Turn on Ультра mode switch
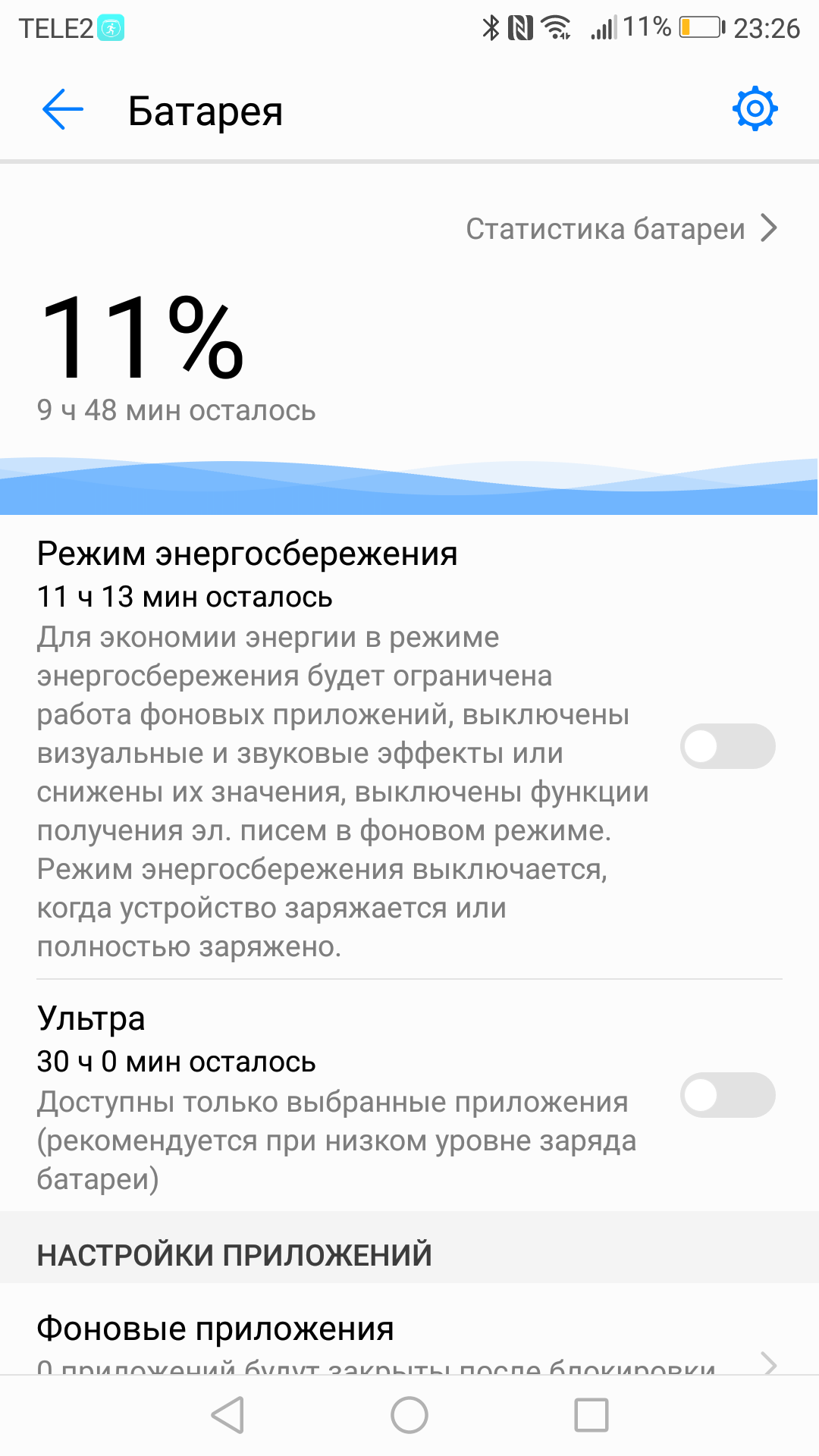This screenshot has width=819, height=1456. [727, 1095]
